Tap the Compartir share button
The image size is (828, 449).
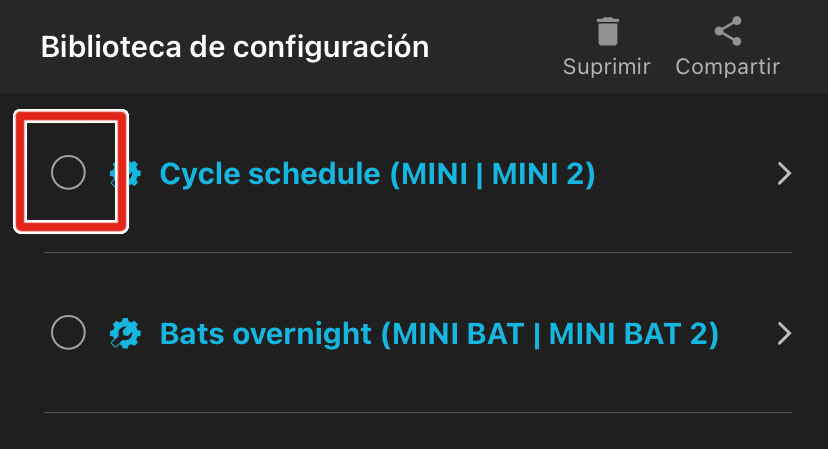[x=727, y=46]
